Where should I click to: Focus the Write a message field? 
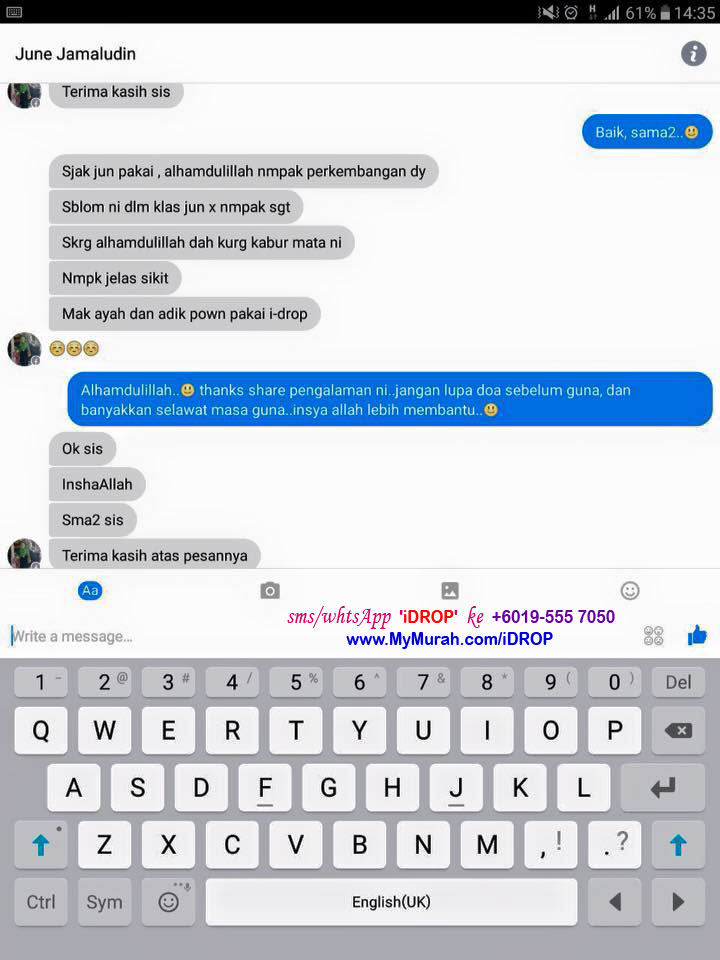pos(140,636)
